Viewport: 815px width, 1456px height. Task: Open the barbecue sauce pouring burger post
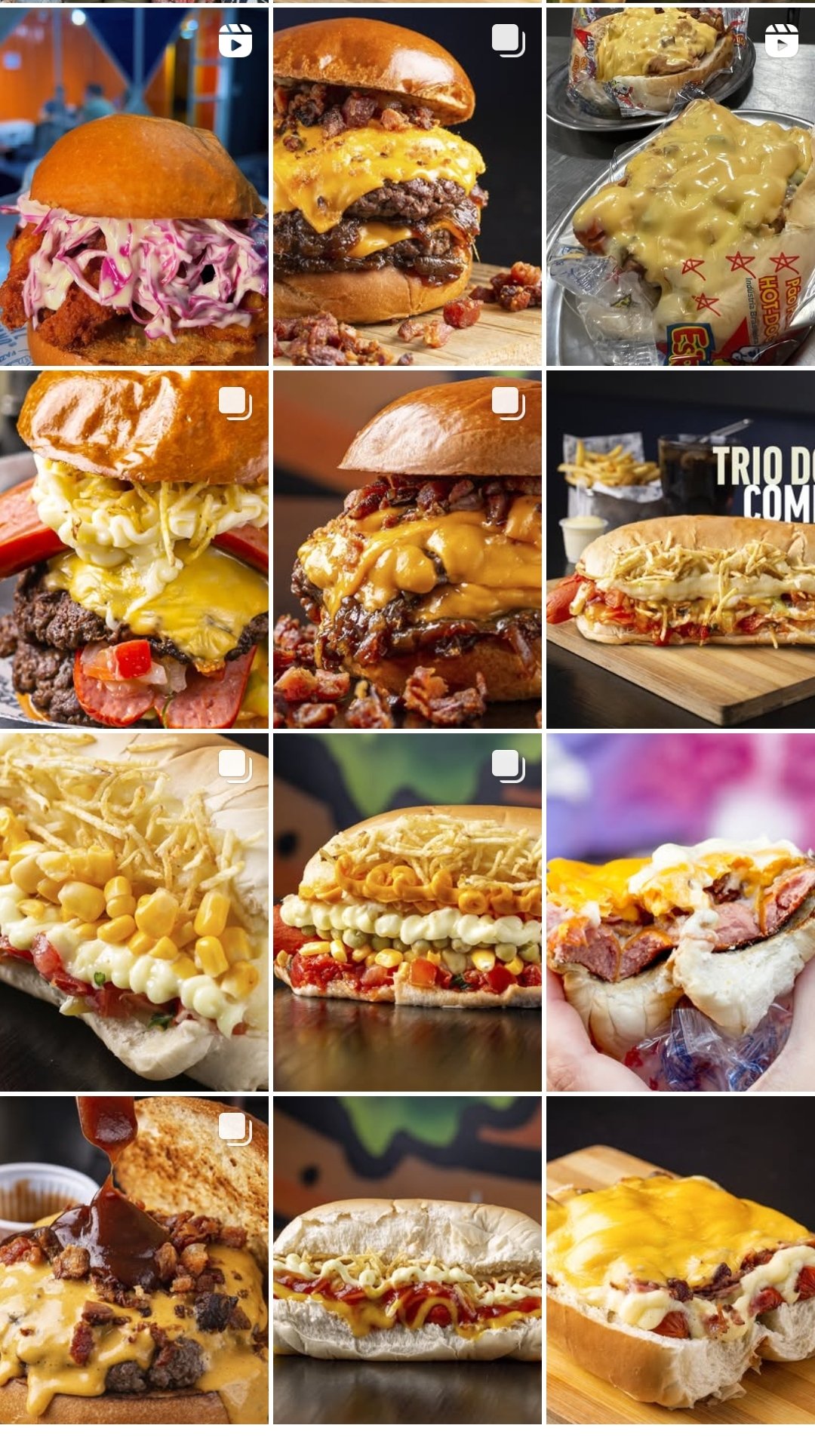tap(134, 1260)
